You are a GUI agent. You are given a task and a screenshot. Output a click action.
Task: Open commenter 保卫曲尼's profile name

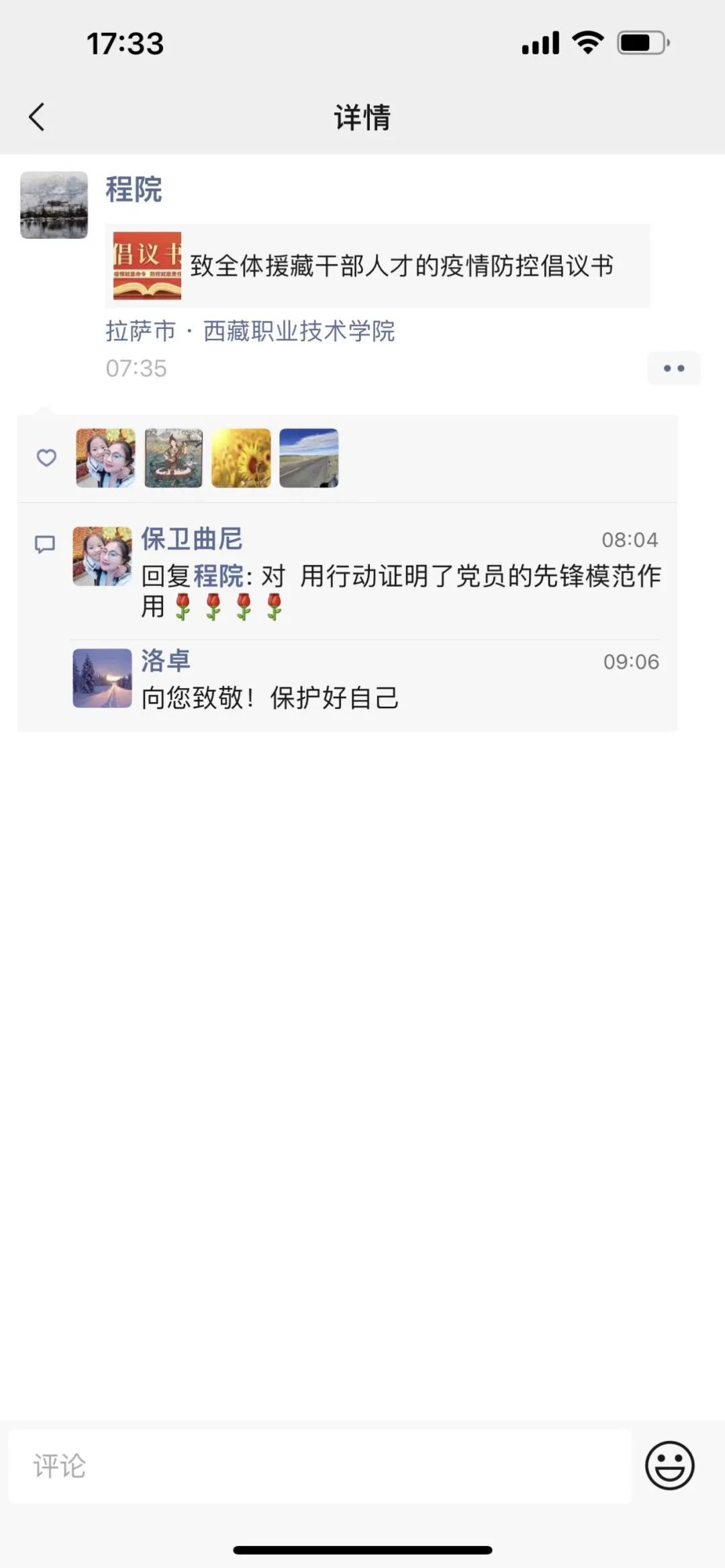(x=191, y=539)
